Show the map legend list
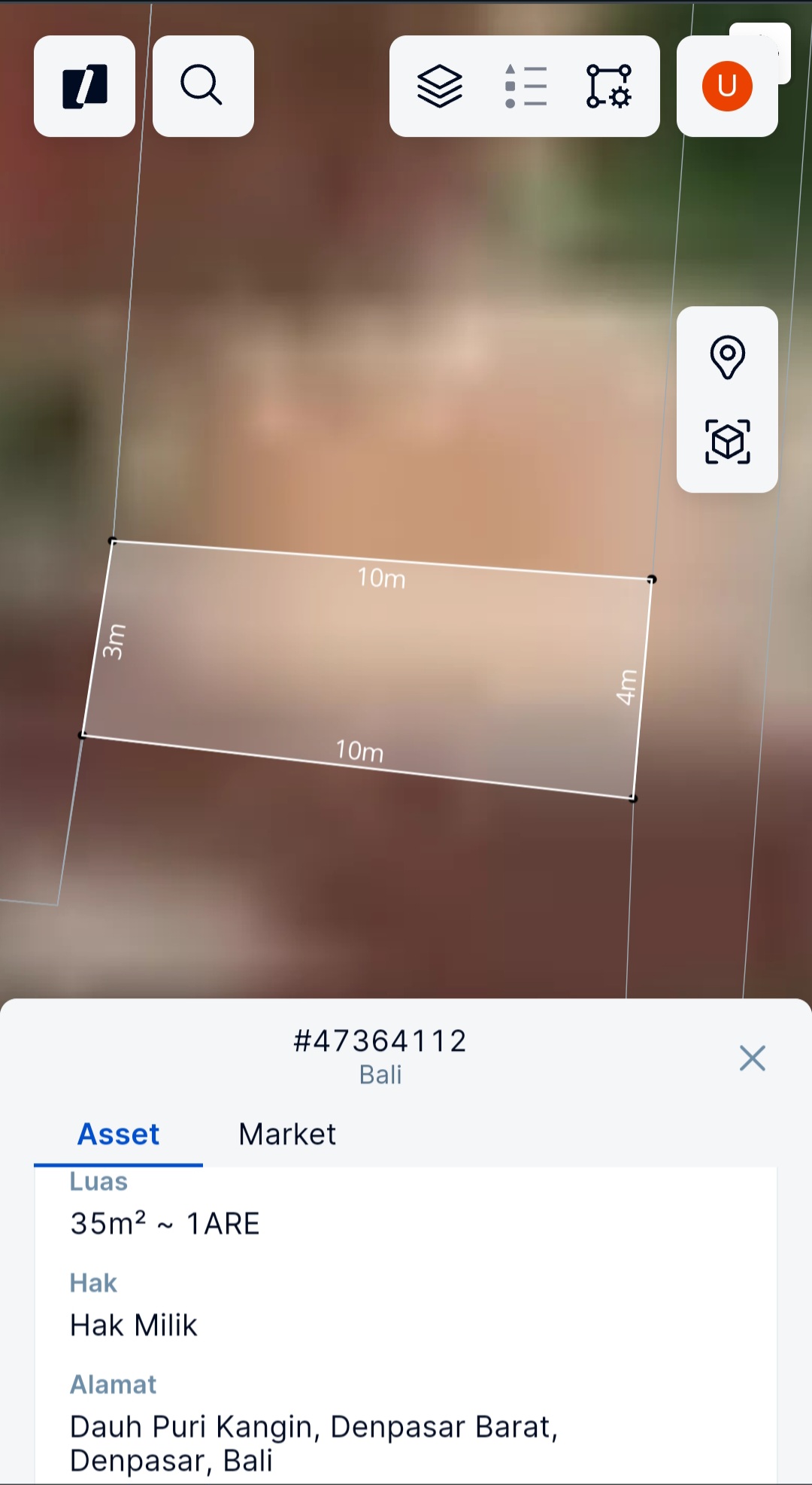 pyautogui.click(x=525, y=87)
